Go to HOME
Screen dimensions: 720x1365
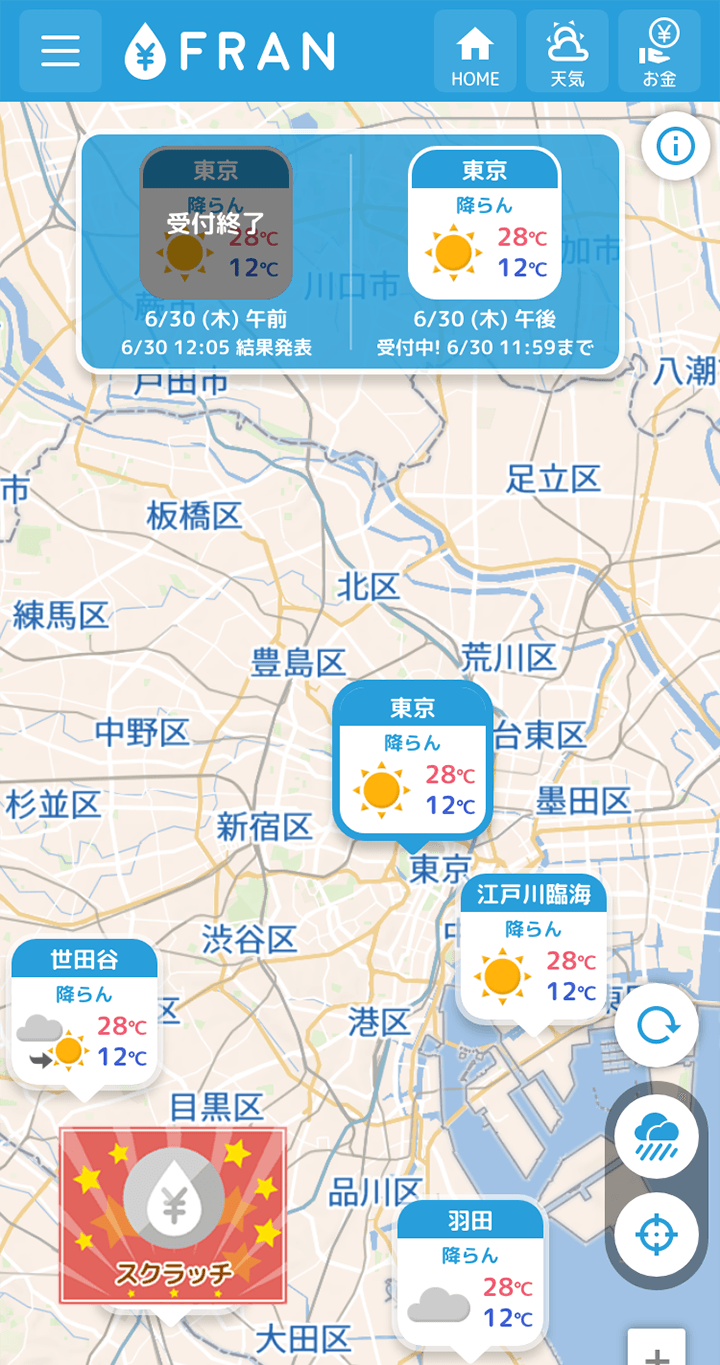point(475,52)
